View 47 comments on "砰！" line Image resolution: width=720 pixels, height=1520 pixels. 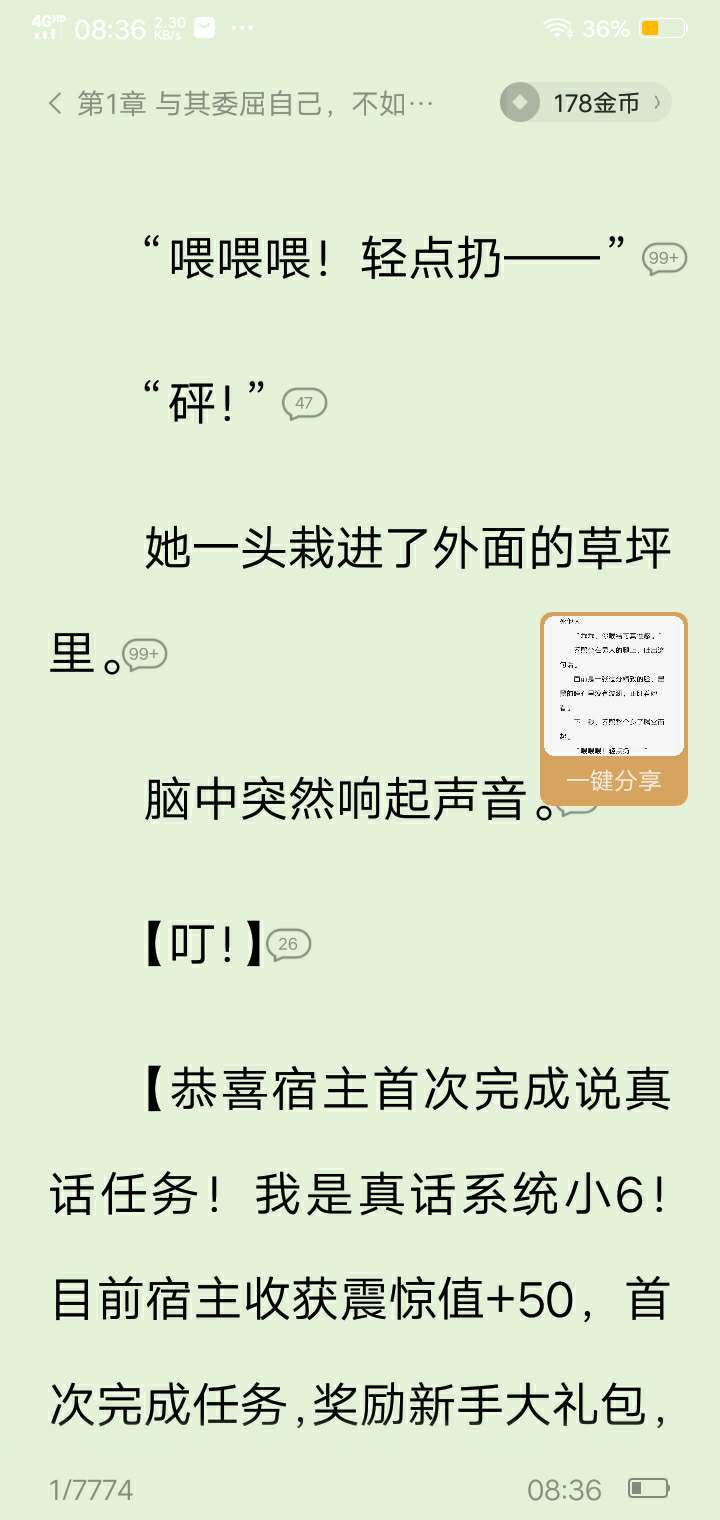pos(305,404)
